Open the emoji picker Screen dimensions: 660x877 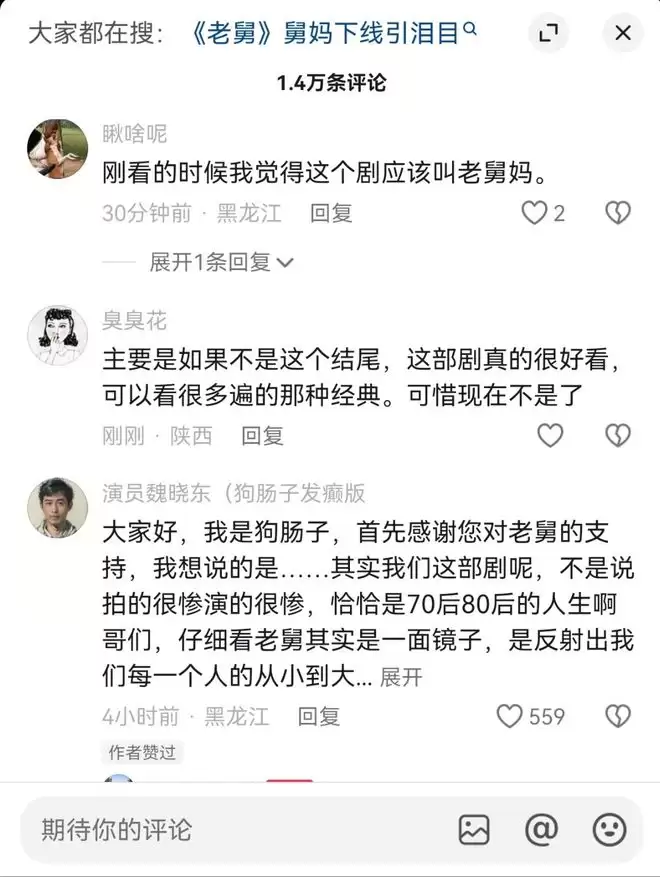[x=609, y=829]
